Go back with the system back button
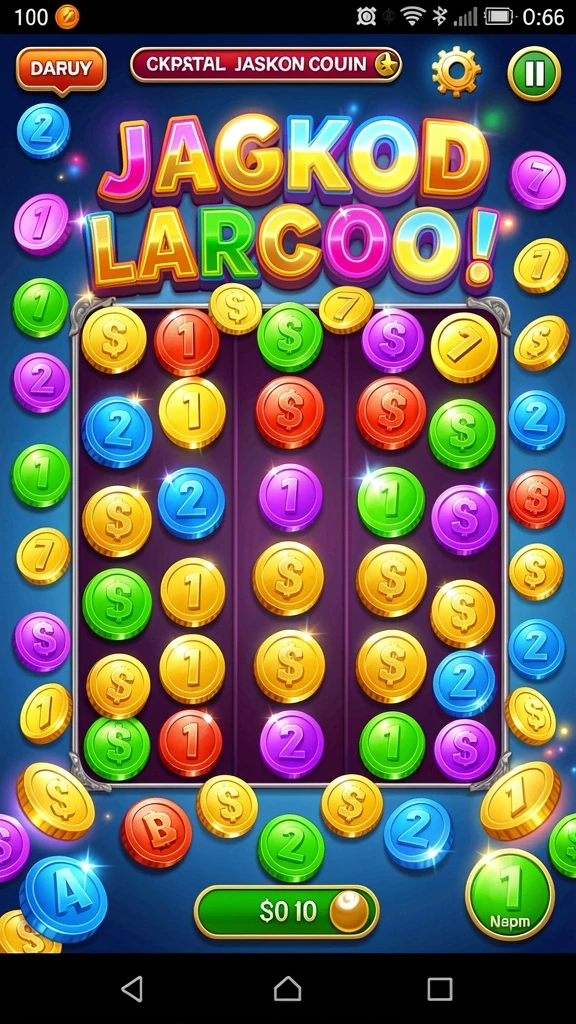The width and height of the screenshot is (576, 1024). [x=133, y=989]
